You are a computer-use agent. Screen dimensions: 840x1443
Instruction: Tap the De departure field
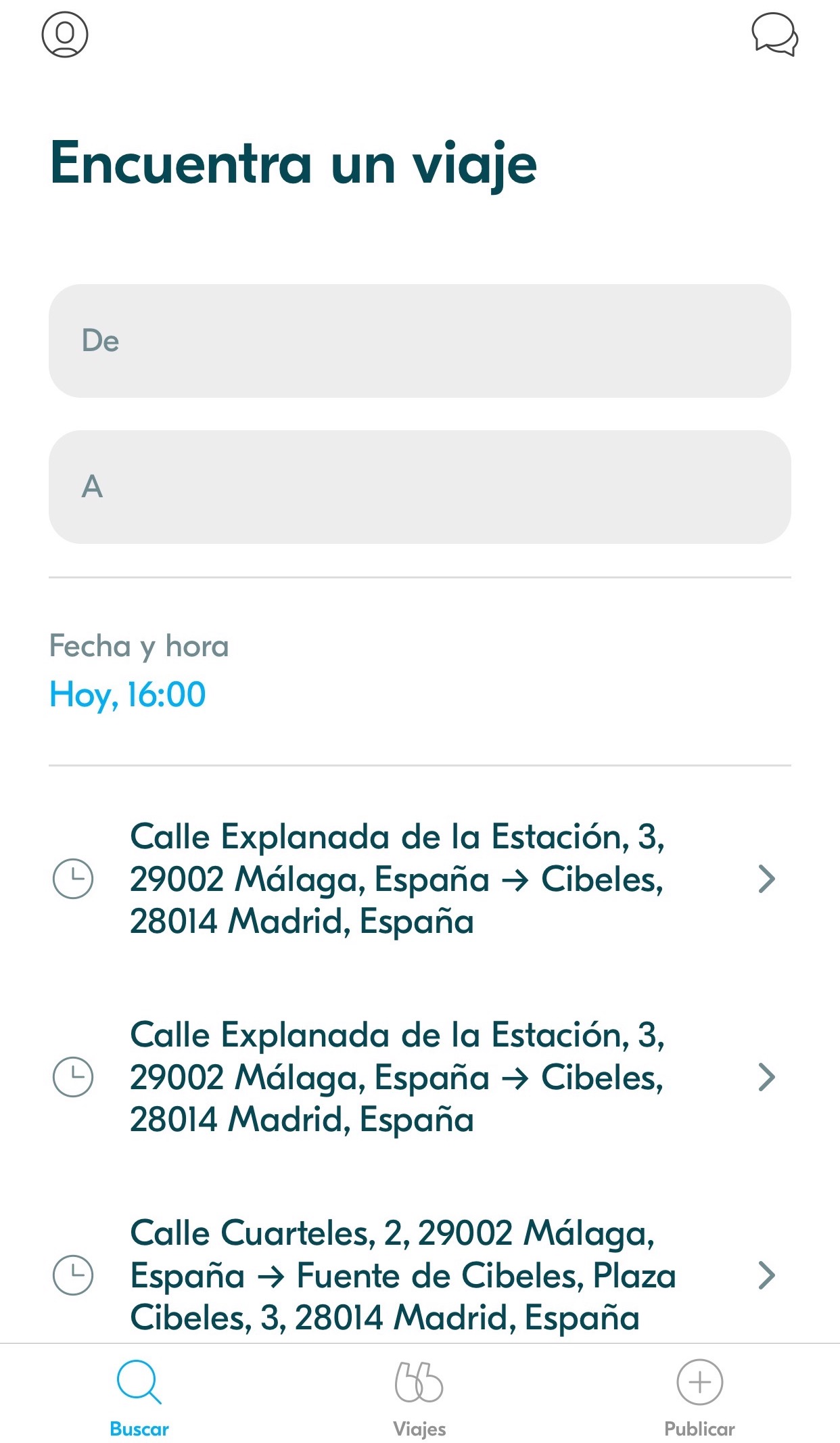(x=419, y=340)
